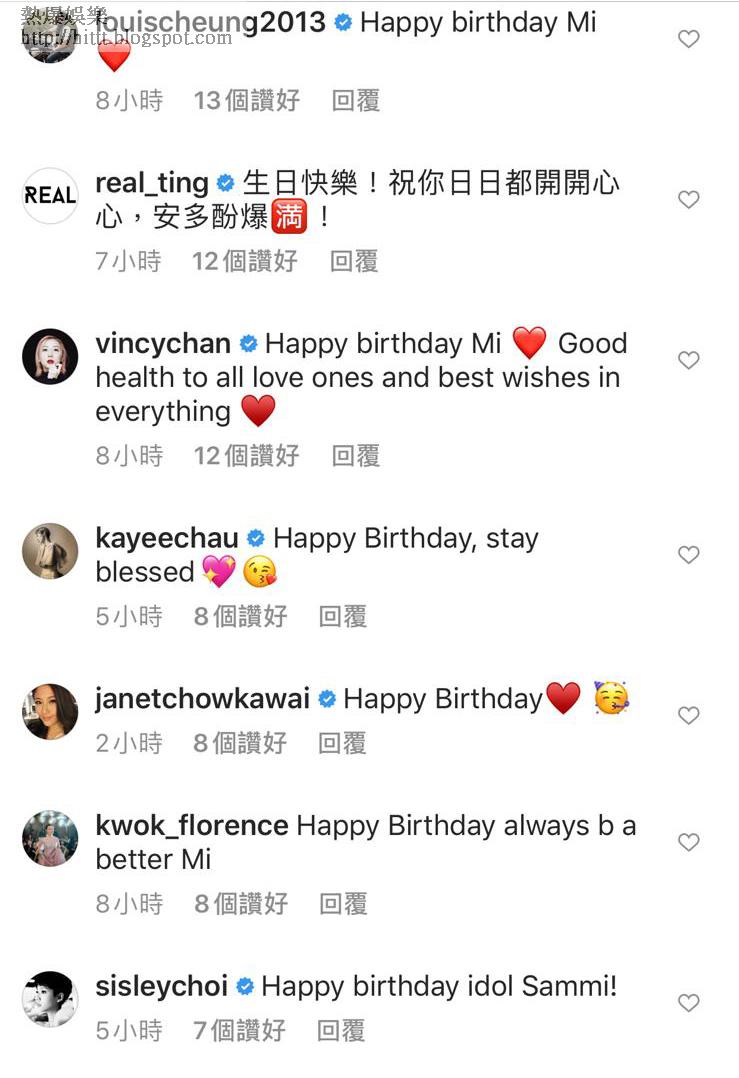This screenshot has height=1078, width=739.
Task: View the 7 likes on sisleychoi's comment
Action: [240, 1031]
